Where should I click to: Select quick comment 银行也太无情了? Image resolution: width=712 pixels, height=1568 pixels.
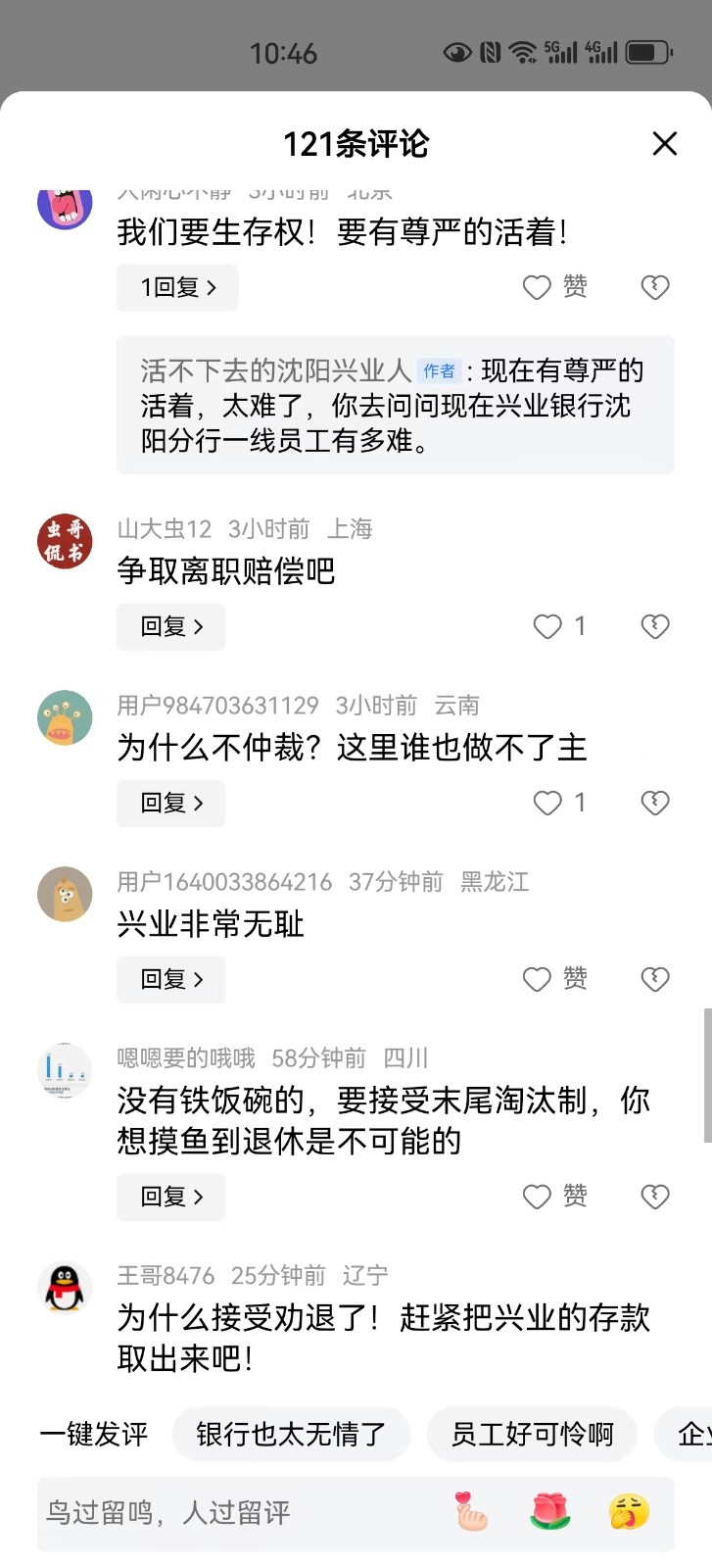click(291, 1435)
